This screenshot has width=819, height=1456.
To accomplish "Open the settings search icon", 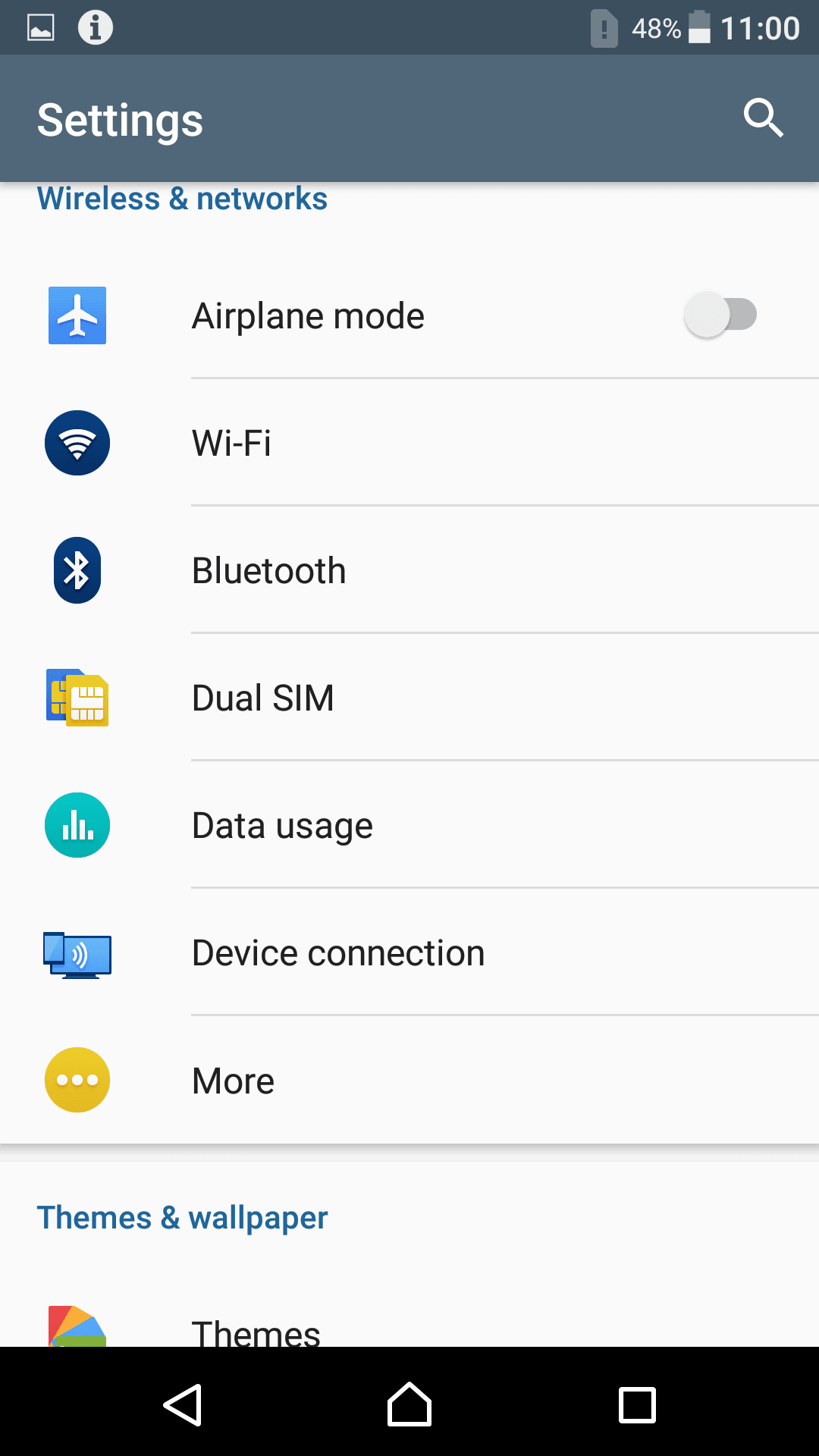I will 762,118.
